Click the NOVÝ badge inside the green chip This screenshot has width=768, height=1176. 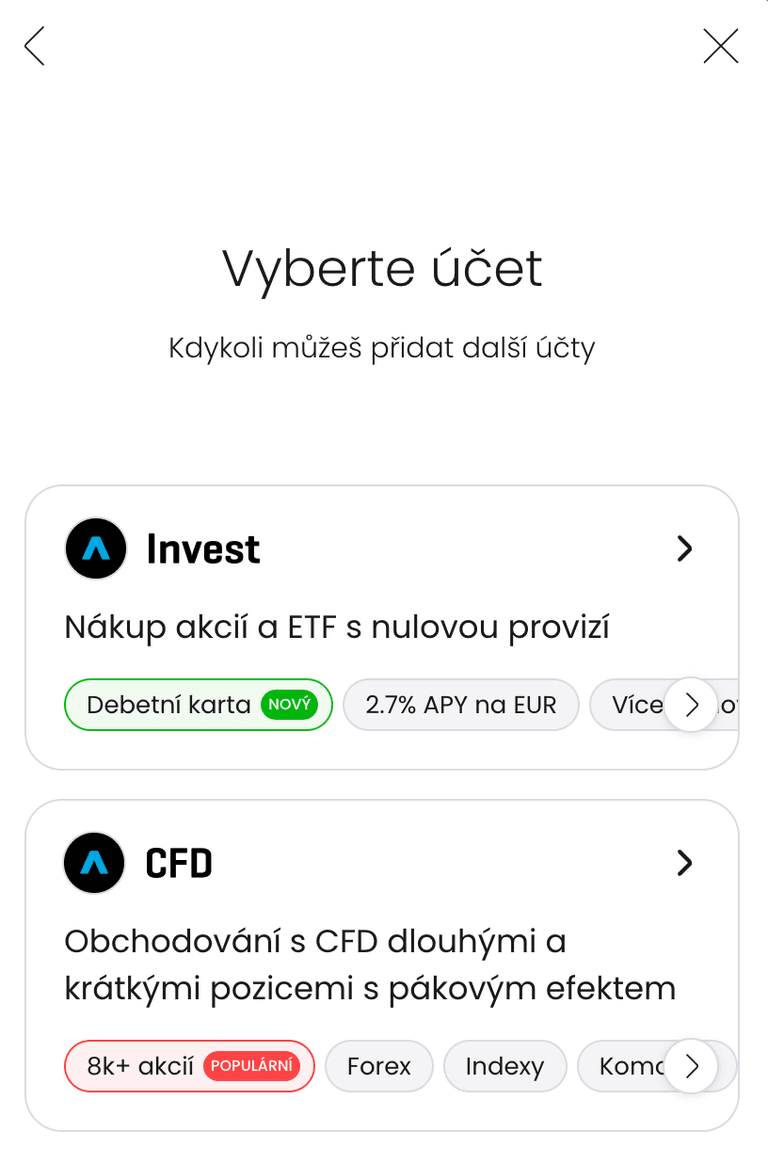pyautogui.click(x=286, y=704)
